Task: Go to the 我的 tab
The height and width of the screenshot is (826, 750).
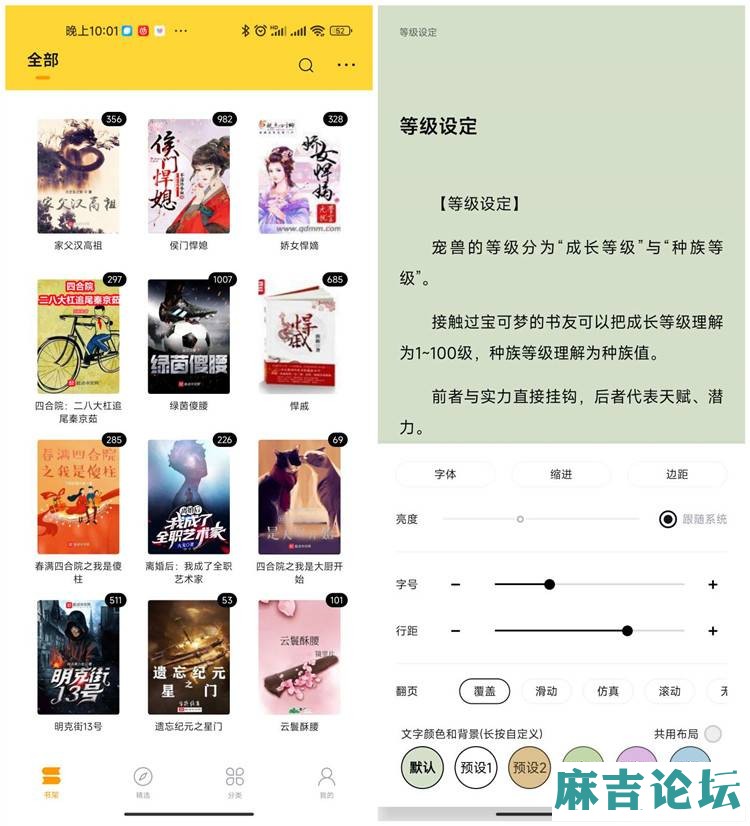Action: click(326, 781)
